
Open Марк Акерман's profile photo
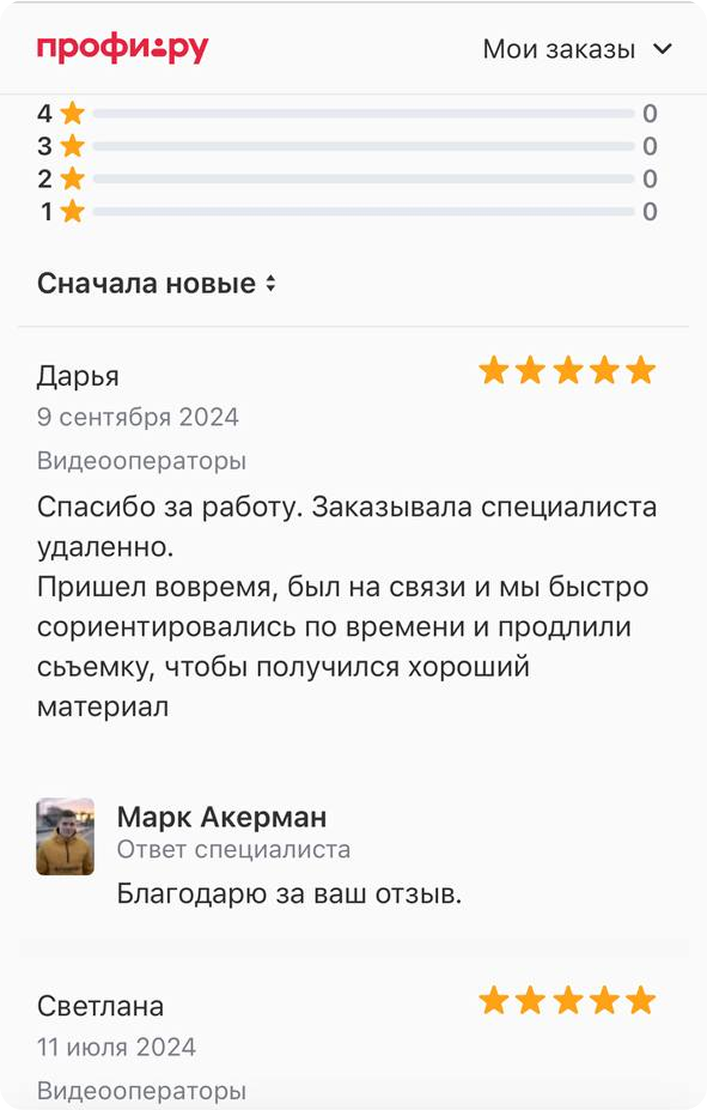click(66, 837)
